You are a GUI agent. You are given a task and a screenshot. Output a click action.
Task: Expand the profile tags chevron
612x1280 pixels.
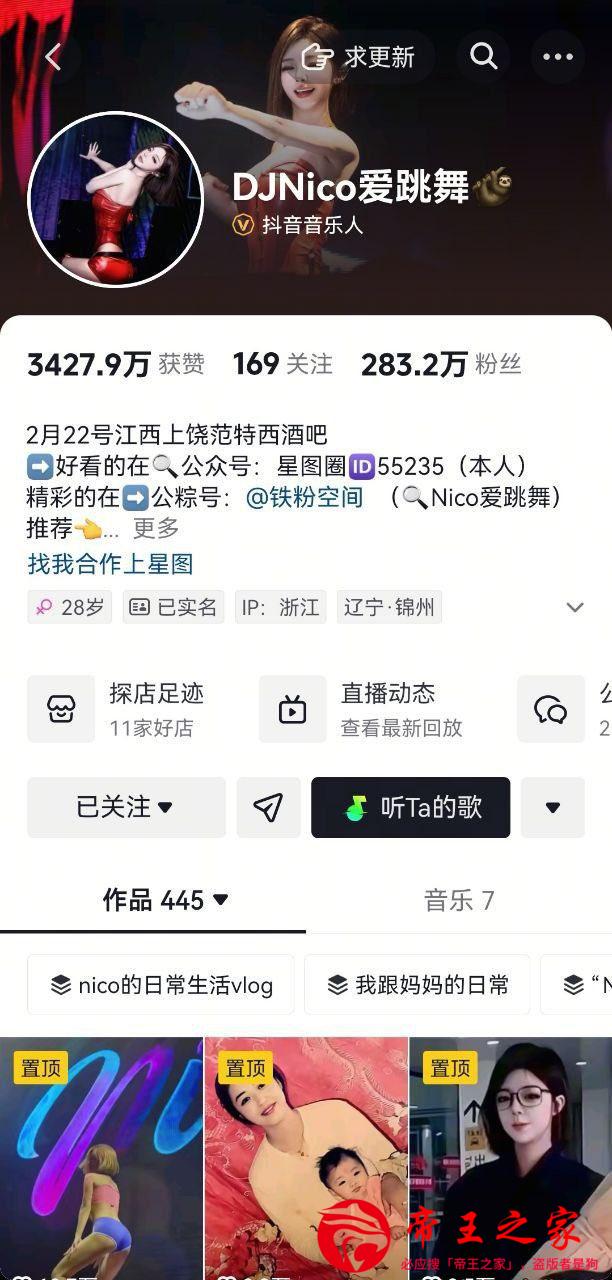tap(575, 607)
